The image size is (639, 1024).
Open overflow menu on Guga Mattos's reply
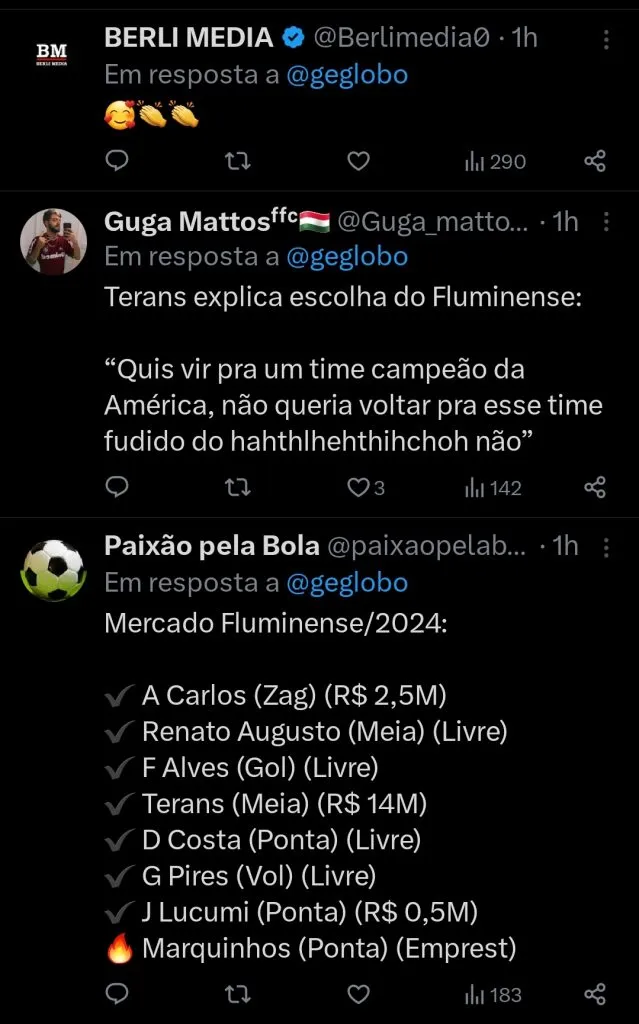point(607,221)
